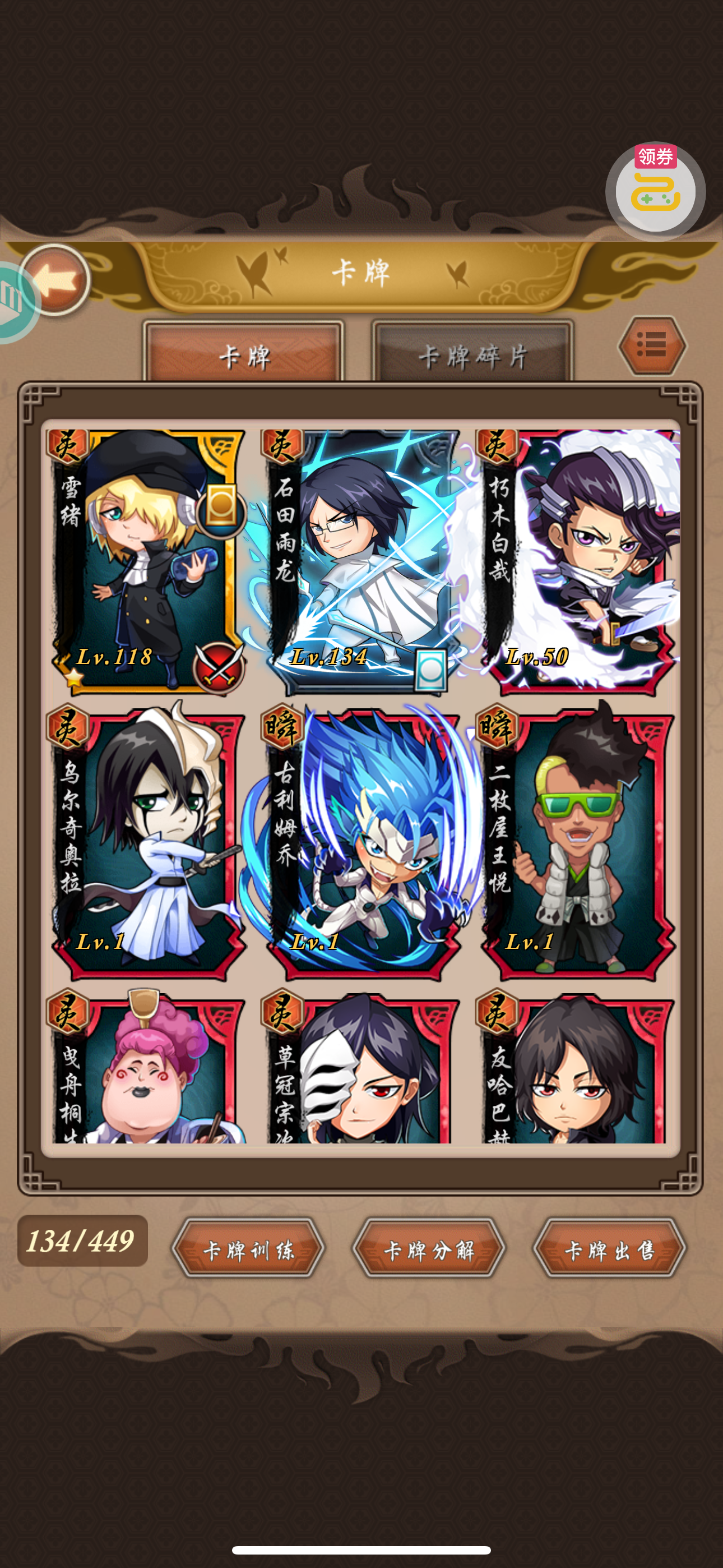Open the 古利姆乔 card
This screenshot has height=1568, width=723.
[361, 841]
